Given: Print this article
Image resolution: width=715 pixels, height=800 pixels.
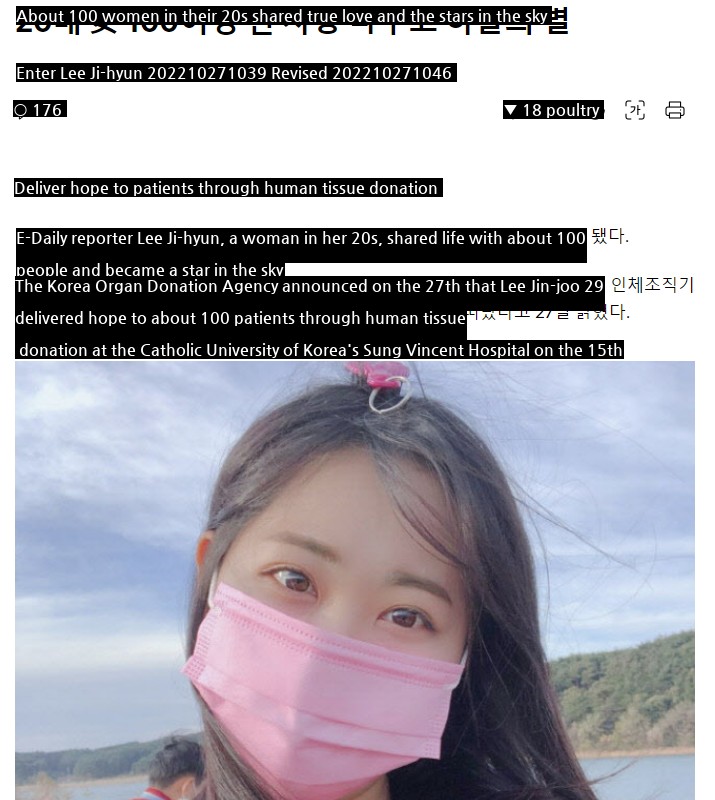Looking at the screenshot, I should [675, 110].
